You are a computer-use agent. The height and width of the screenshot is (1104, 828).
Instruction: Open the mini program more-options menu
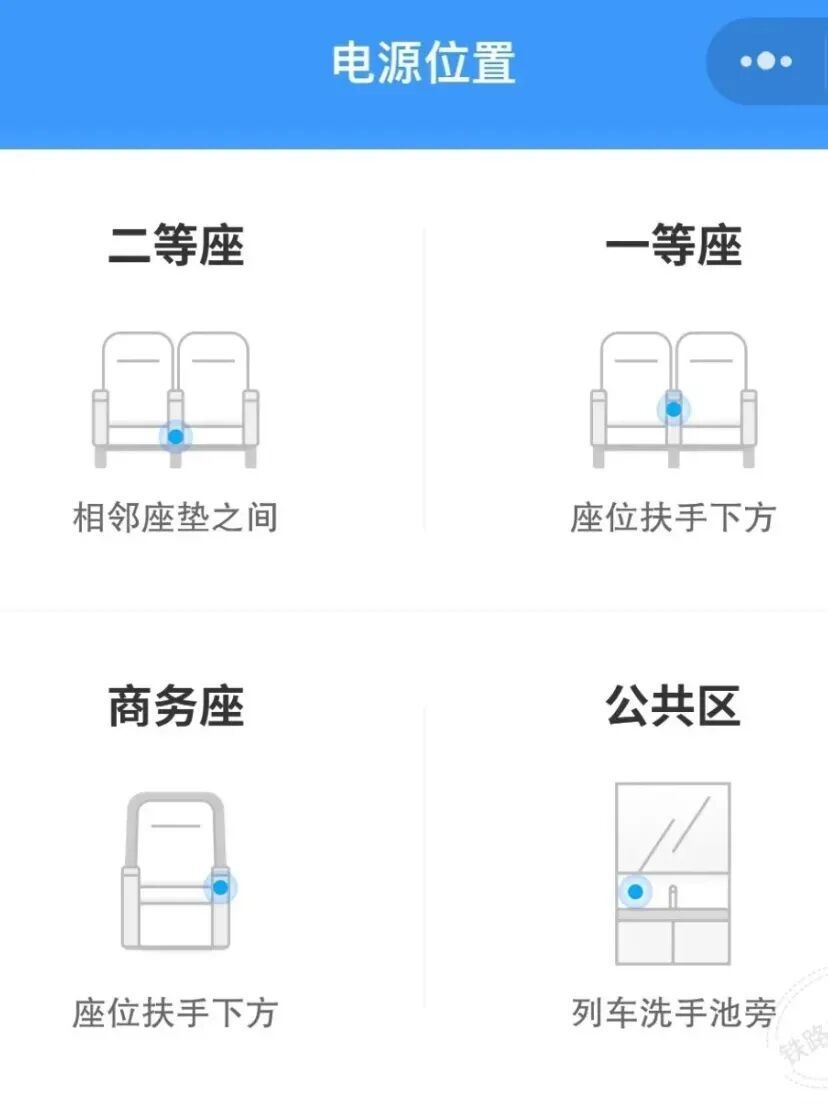point(766,62)
